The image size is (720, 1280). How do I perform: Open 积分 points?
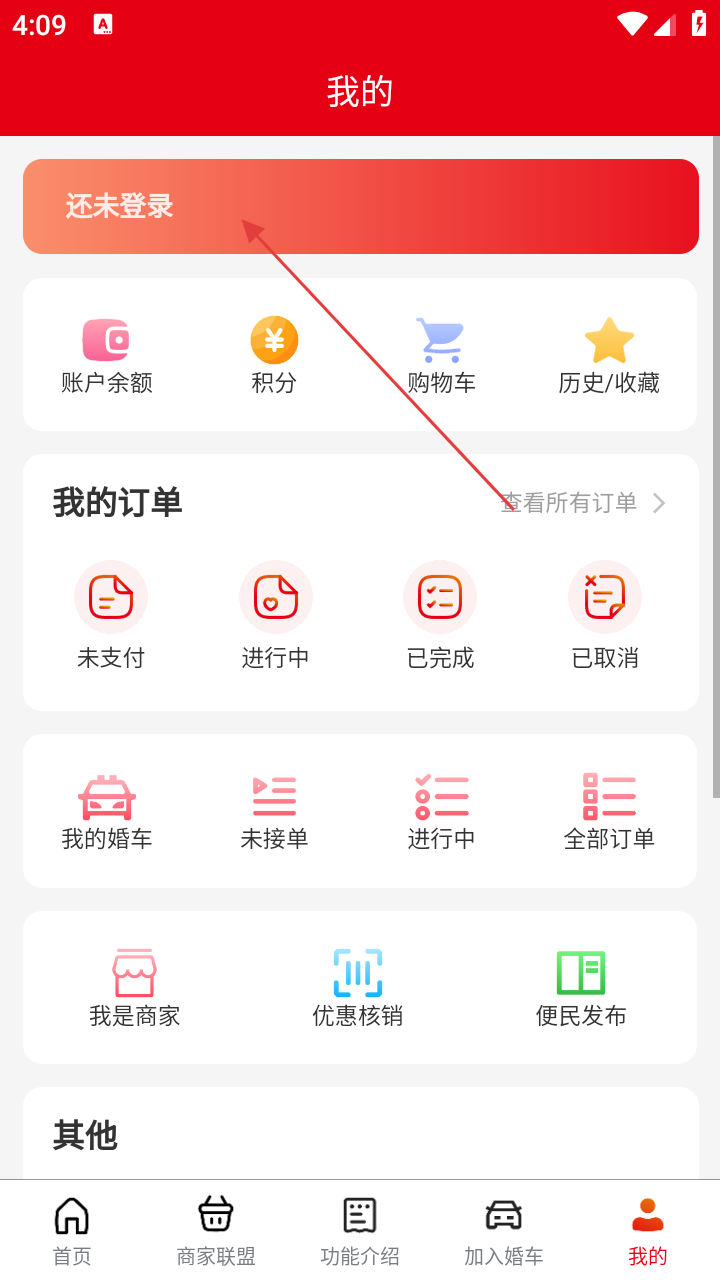click(x=274, y=355)
